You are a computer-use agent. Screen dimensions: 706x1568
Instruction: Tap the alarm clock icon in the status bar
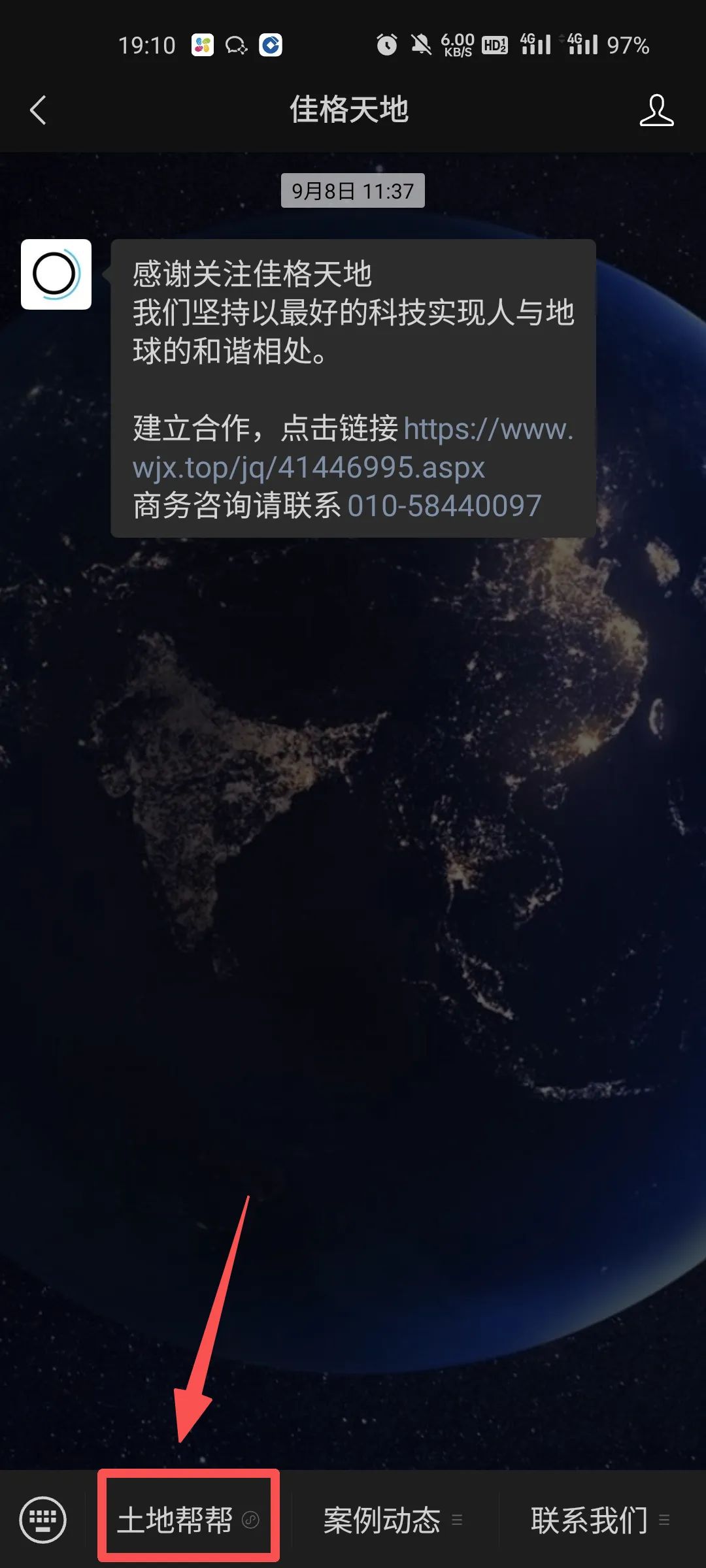tap(386, 44)
